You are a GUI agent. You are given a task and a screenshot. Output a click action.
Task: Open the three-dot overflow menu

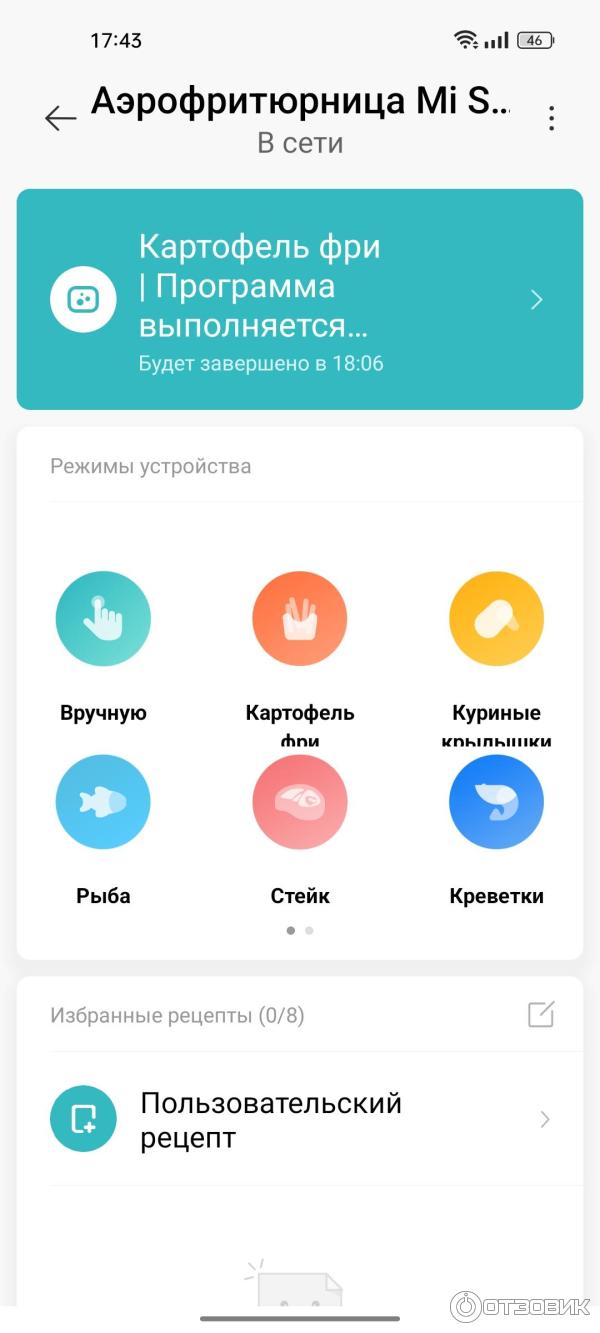coord(551,119)
